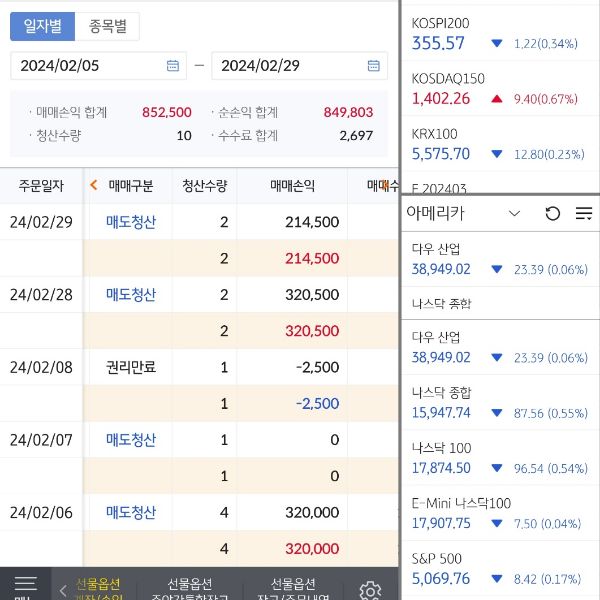Tap the 매도청산 entry for 24/02/29
This screenshot has height=600, width=600.
tap(131, 222)
